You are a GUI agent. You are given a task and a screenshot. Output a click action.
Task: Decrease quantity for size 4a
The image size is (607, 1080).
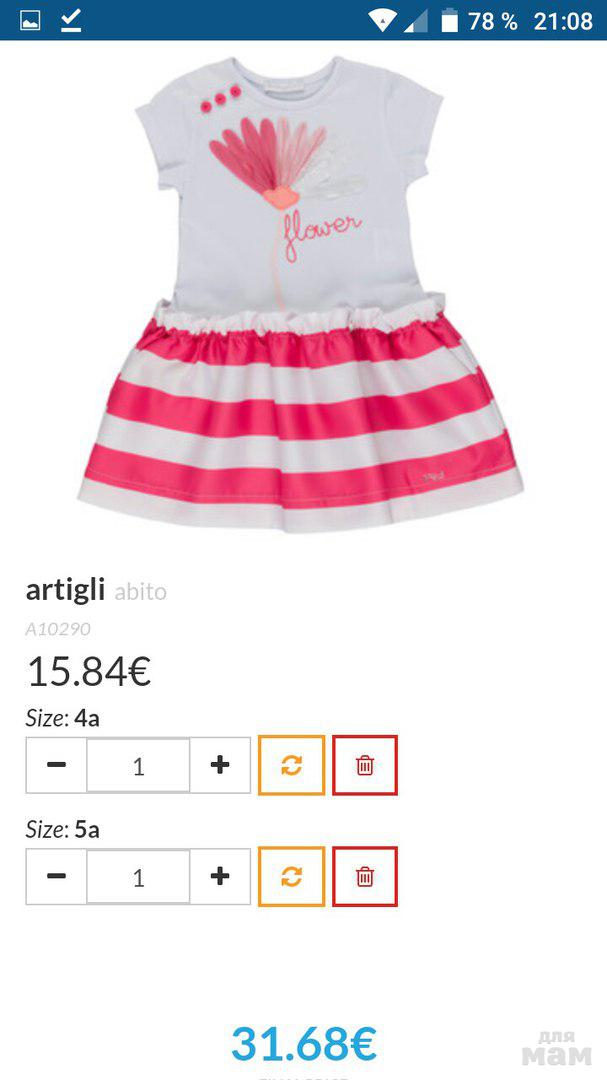(x=57, y=766)
